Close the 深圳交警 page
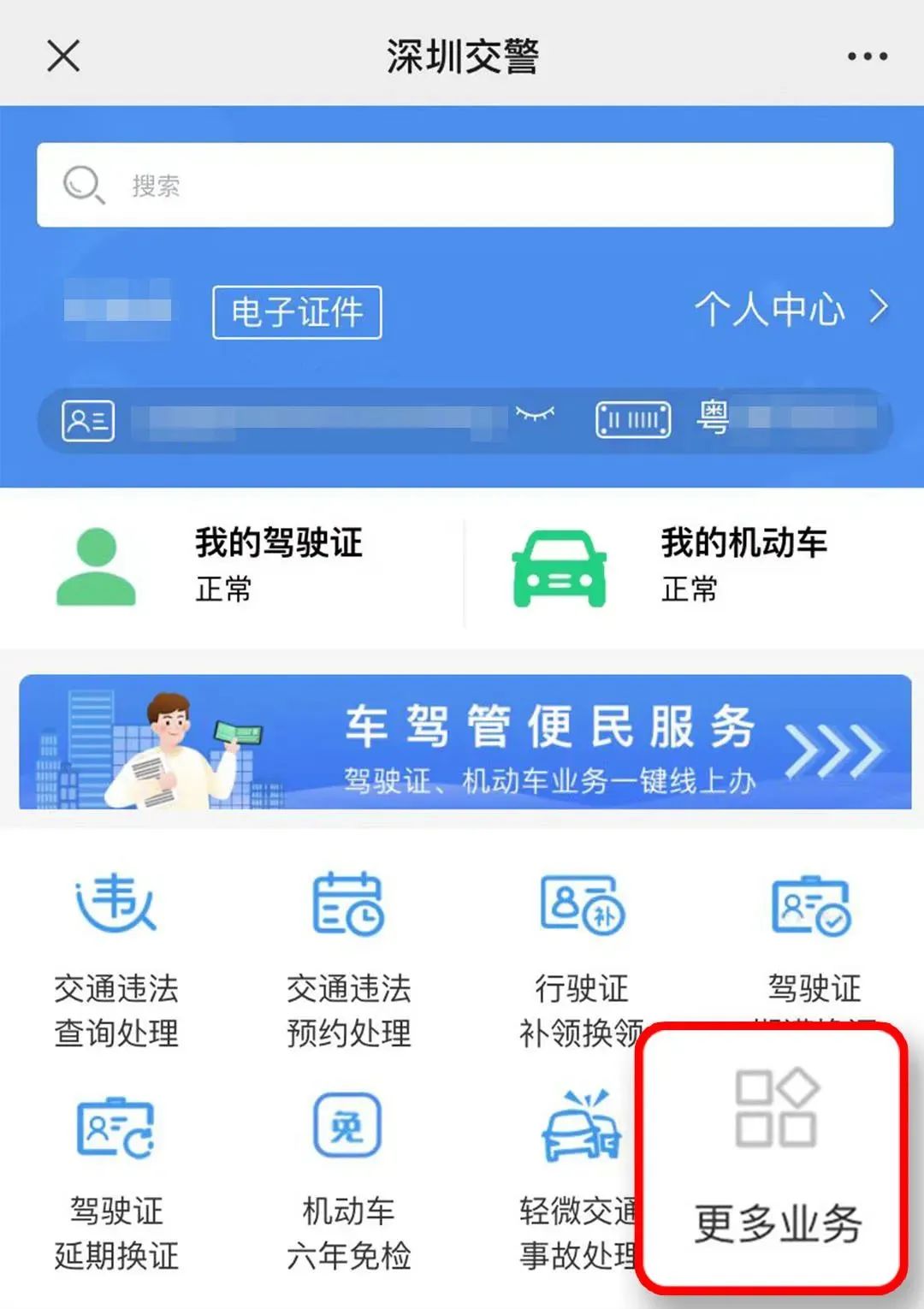 [x=63, y=56]
